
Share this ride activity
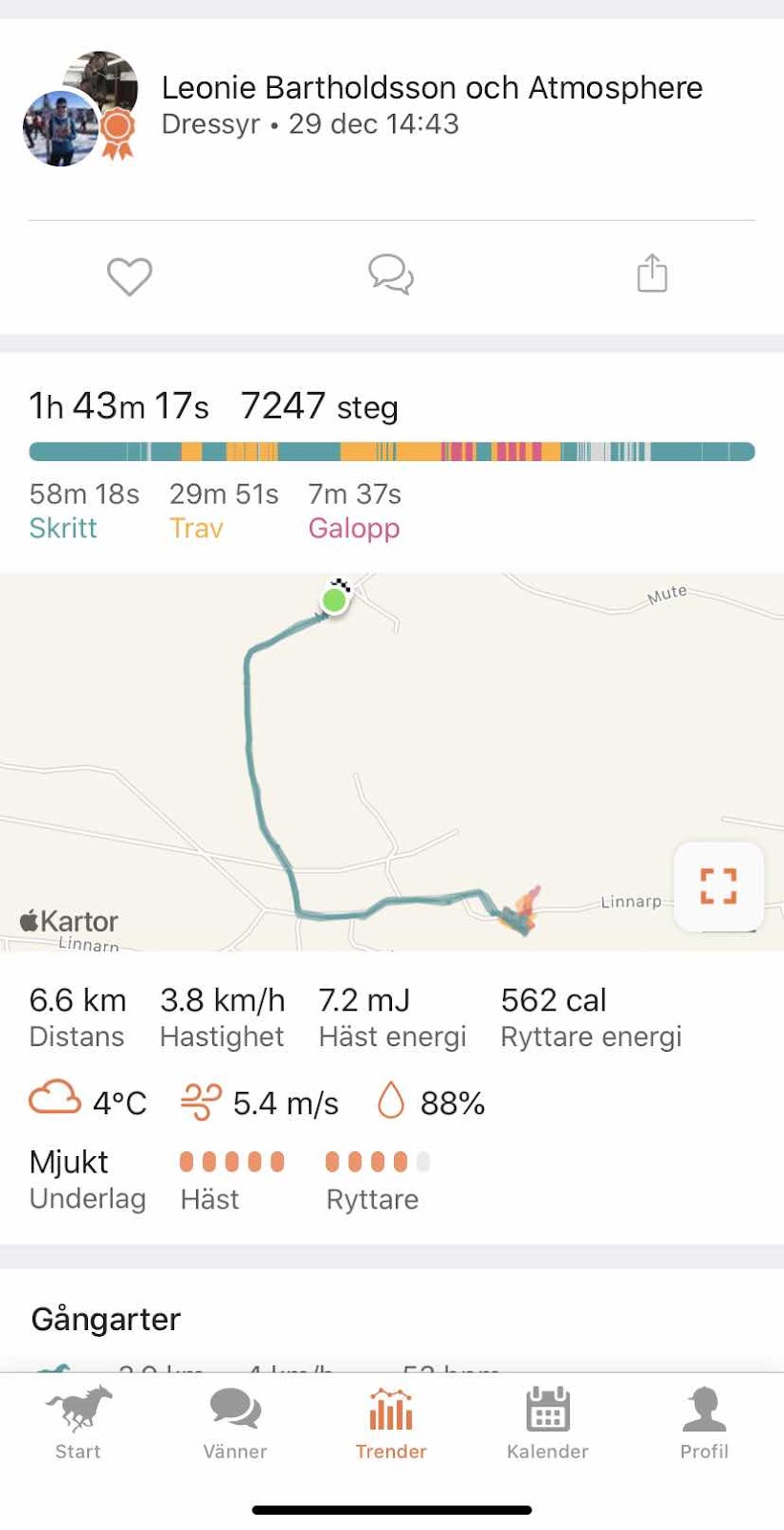click(652, 273)
